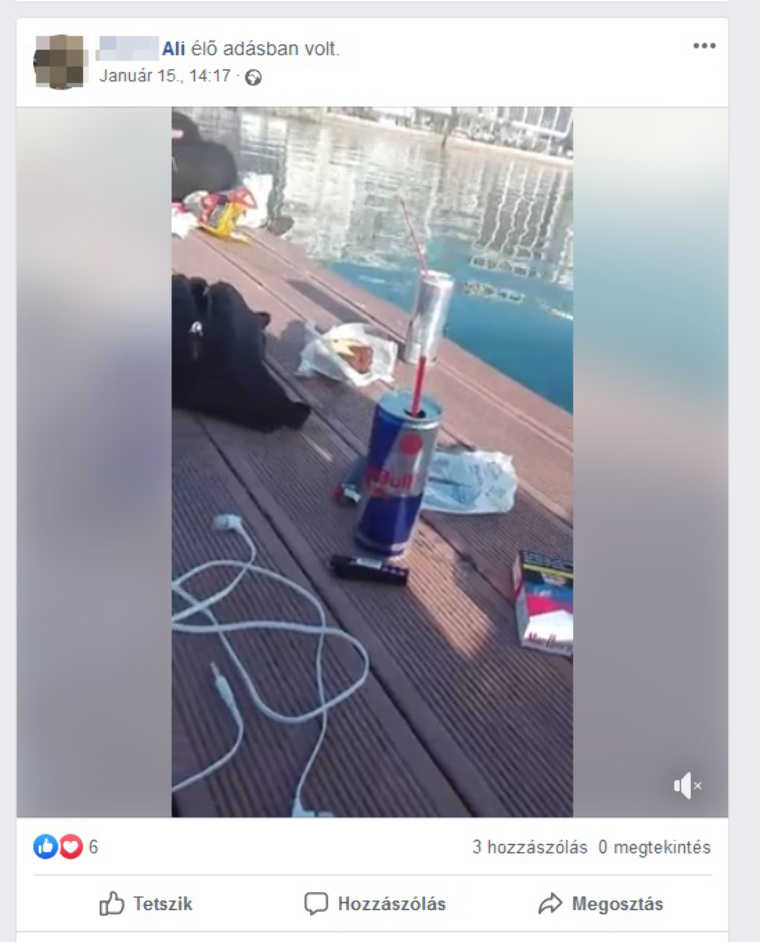
Task: Open the poster's profile picture
Action: [60, 61]
